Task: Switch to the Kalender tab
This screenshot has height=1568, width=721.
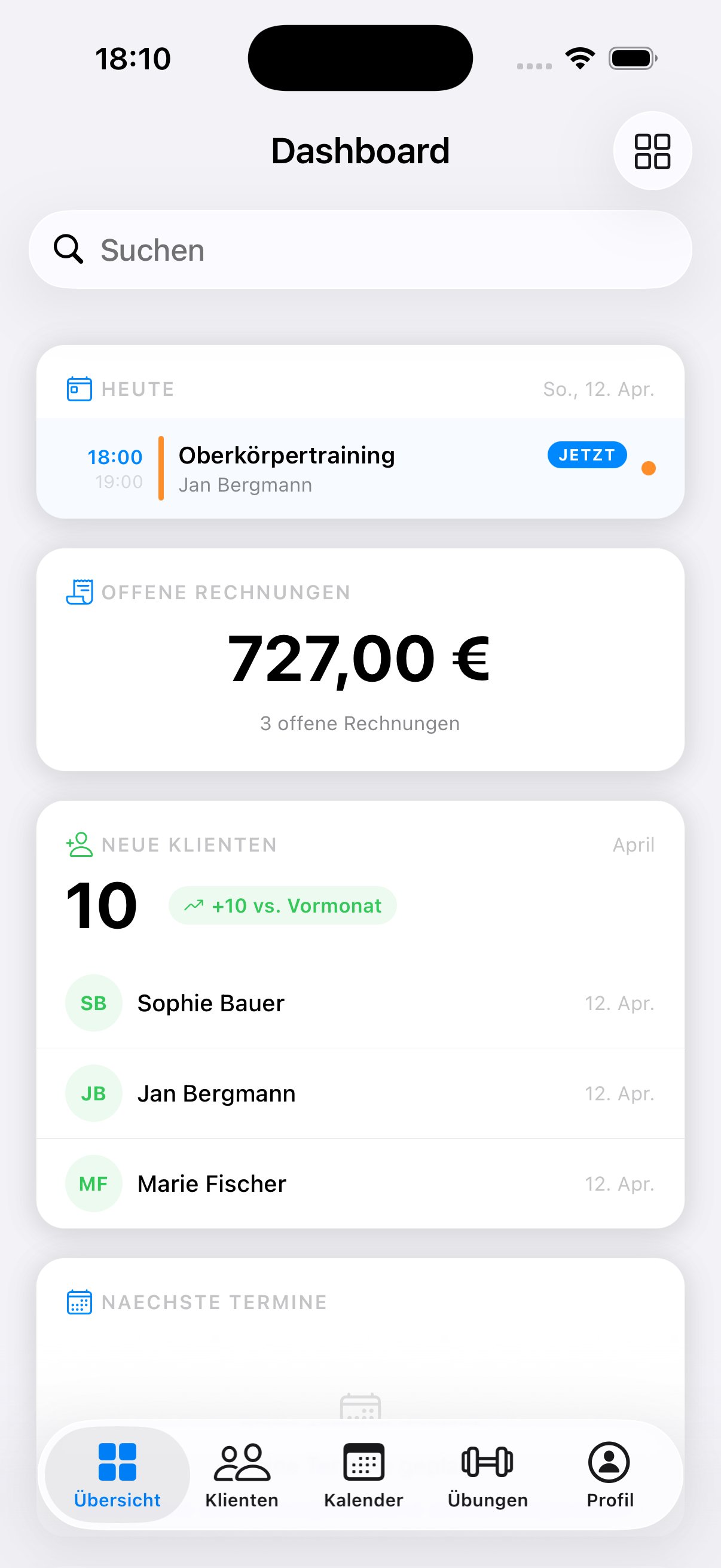Action: [x=363, y=1474]
